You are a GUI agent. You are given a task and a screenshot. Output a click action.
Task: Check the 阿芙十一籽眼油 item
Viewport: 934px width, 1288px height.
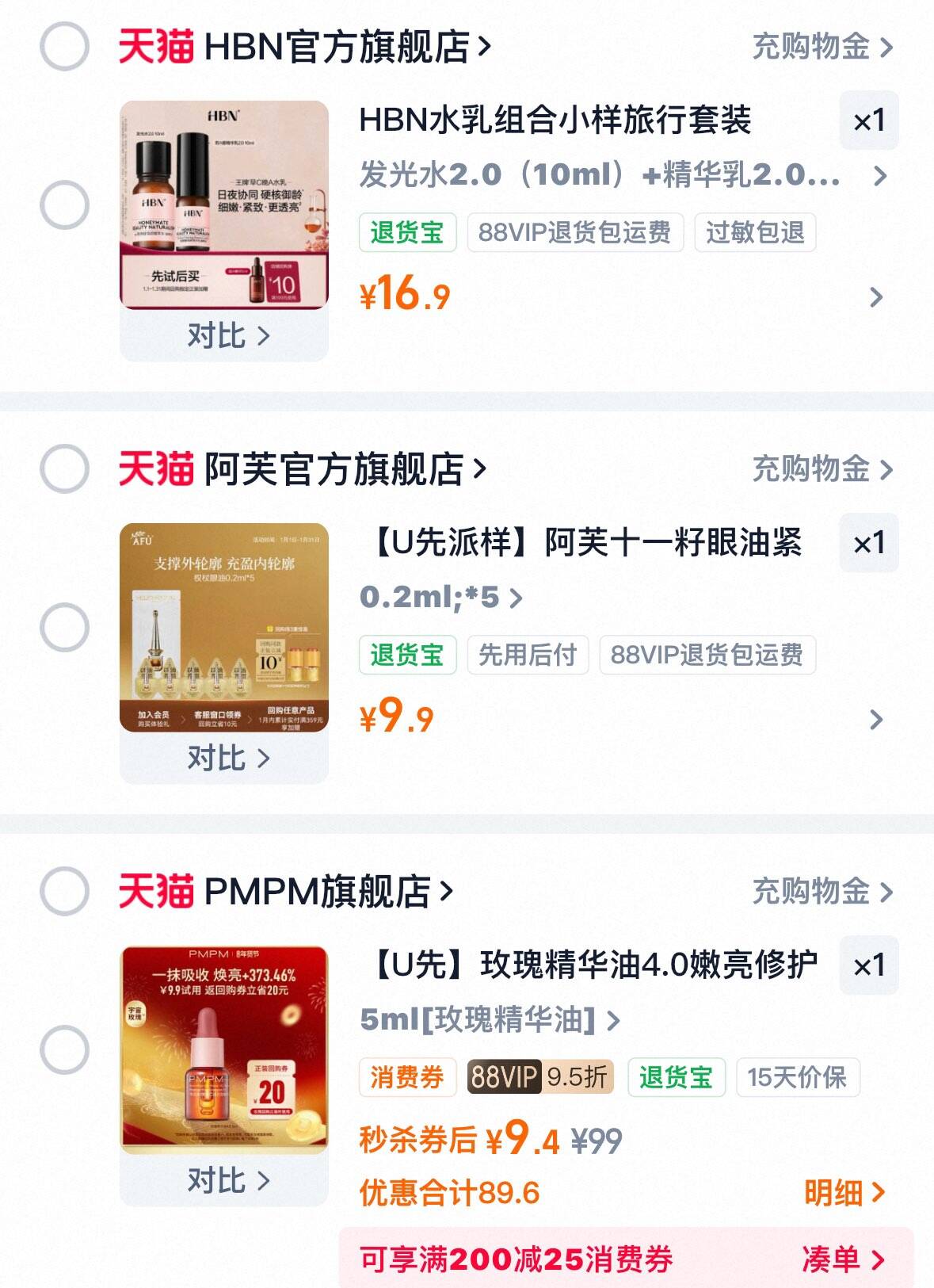point(64,627)
